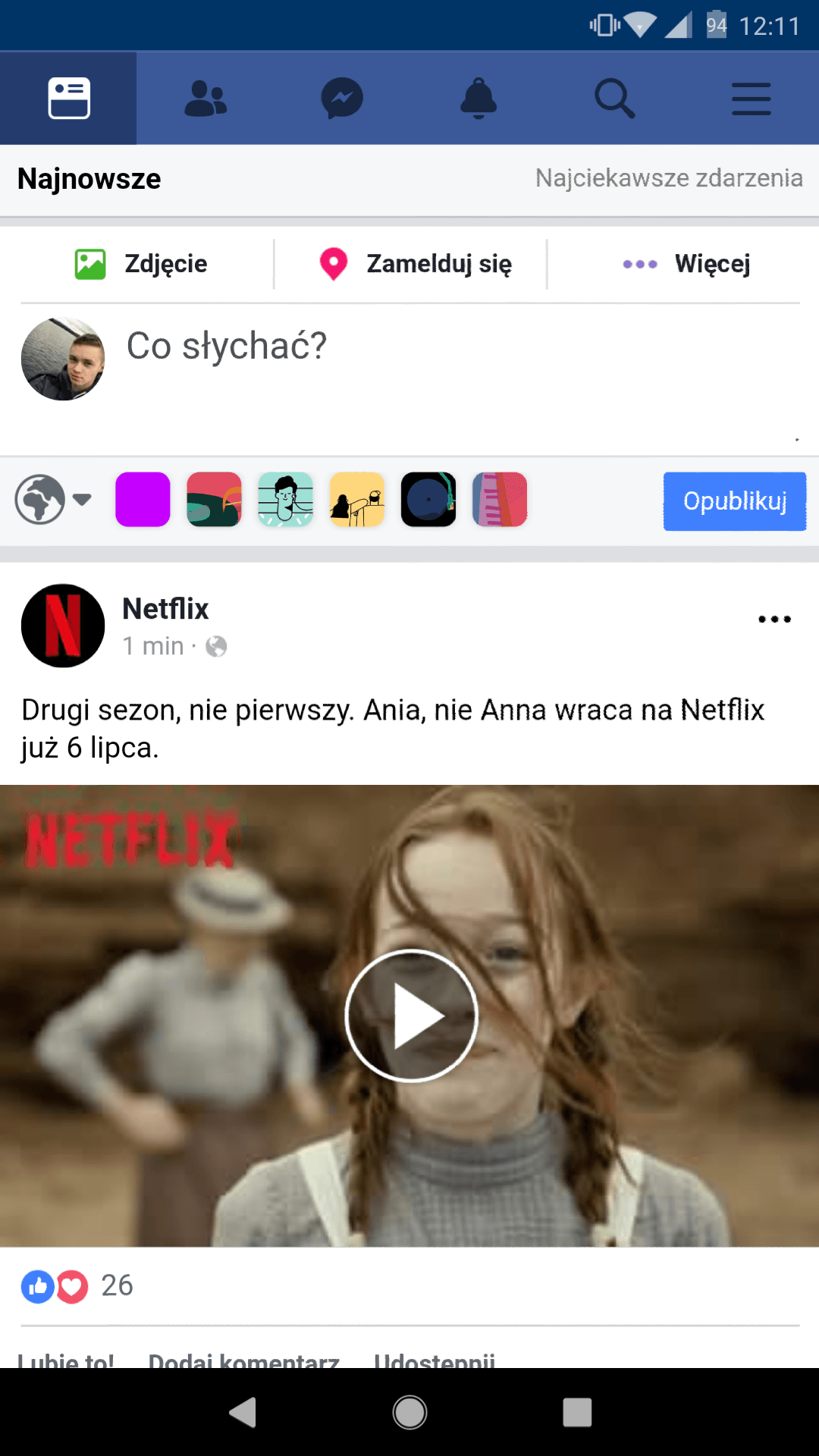Select the purple post background
Screen dimensions: 819x1456
[143, 499]
